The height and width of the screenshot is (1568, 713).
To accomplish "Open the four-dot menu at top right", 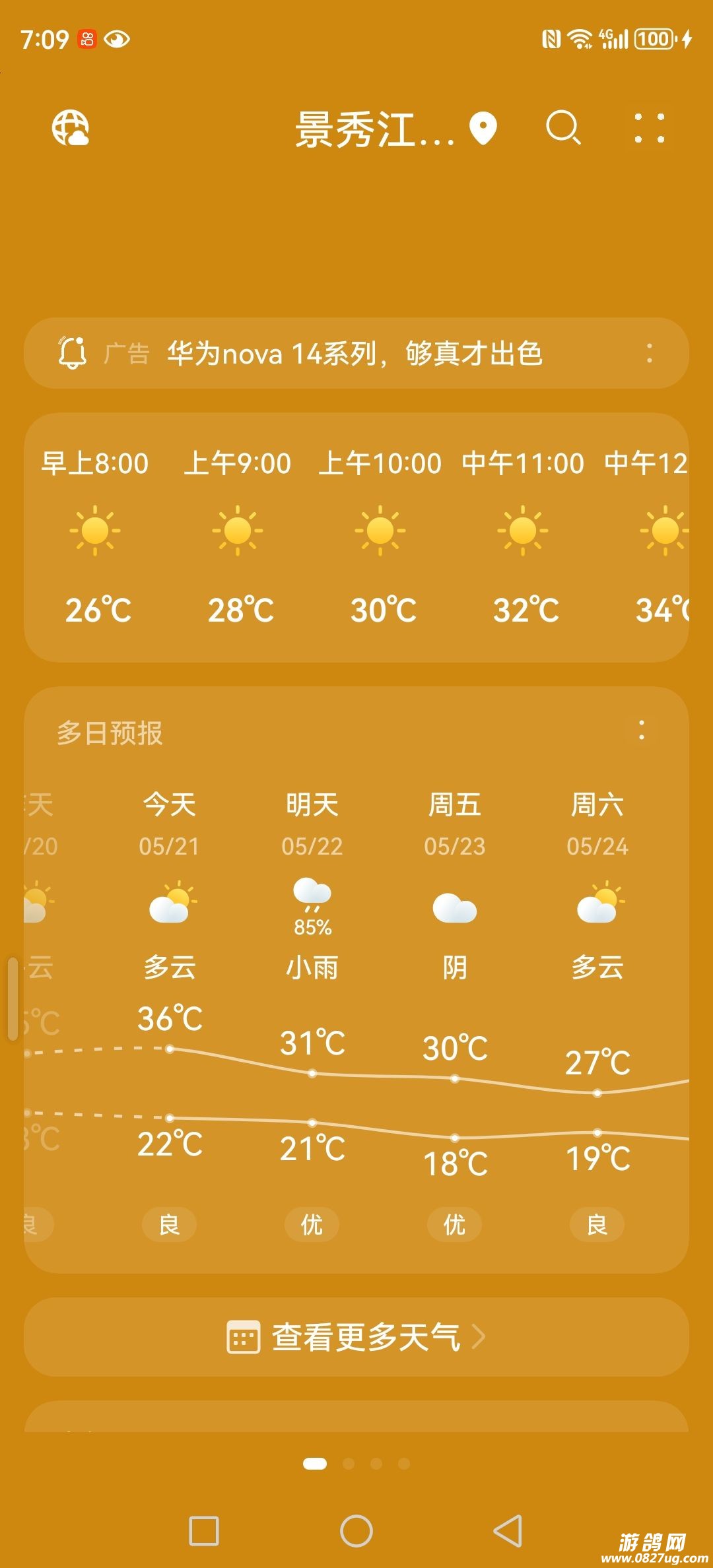I will pyautogui.click(x=649, y=128).
